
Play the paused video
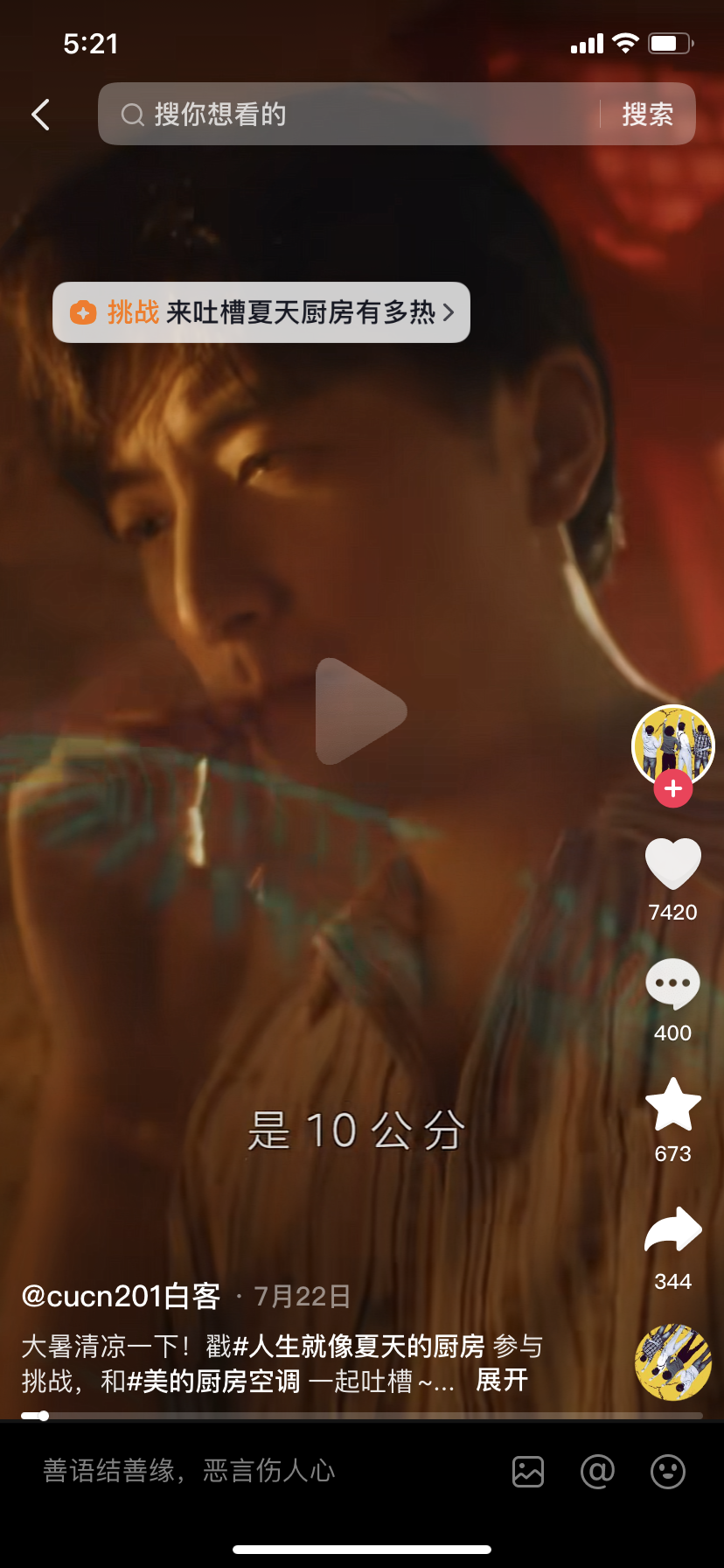(x=361, y=711)
